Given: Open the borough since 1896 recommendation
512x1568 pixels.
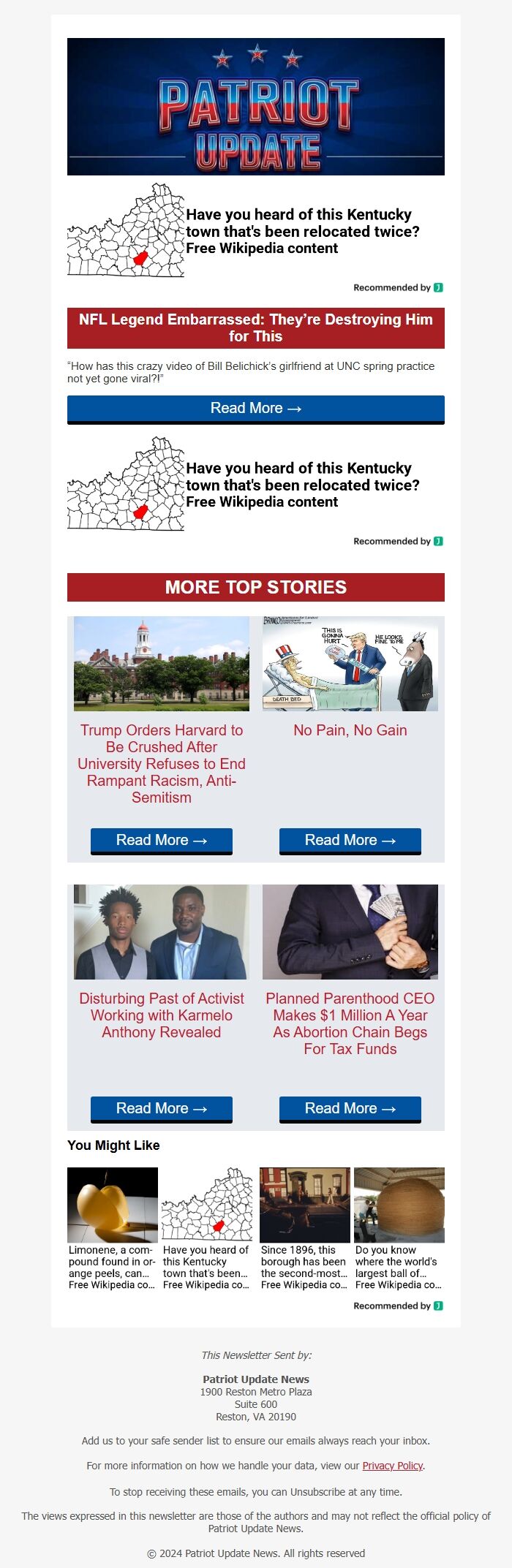Looking at the screenshot, I should click(304, 1228).
